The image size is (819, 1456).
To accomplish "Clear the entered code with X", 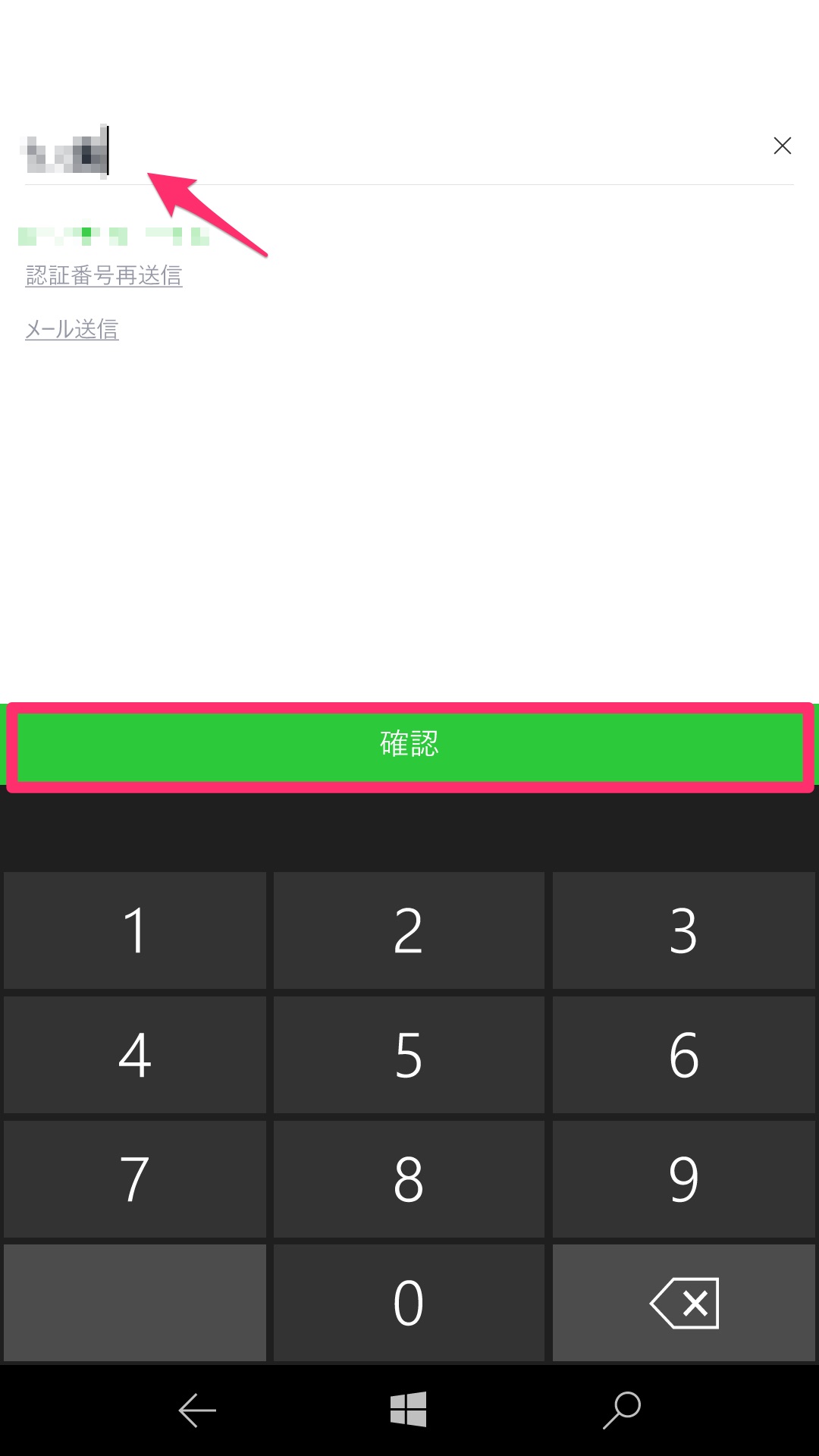I will [x=782, y=146].
